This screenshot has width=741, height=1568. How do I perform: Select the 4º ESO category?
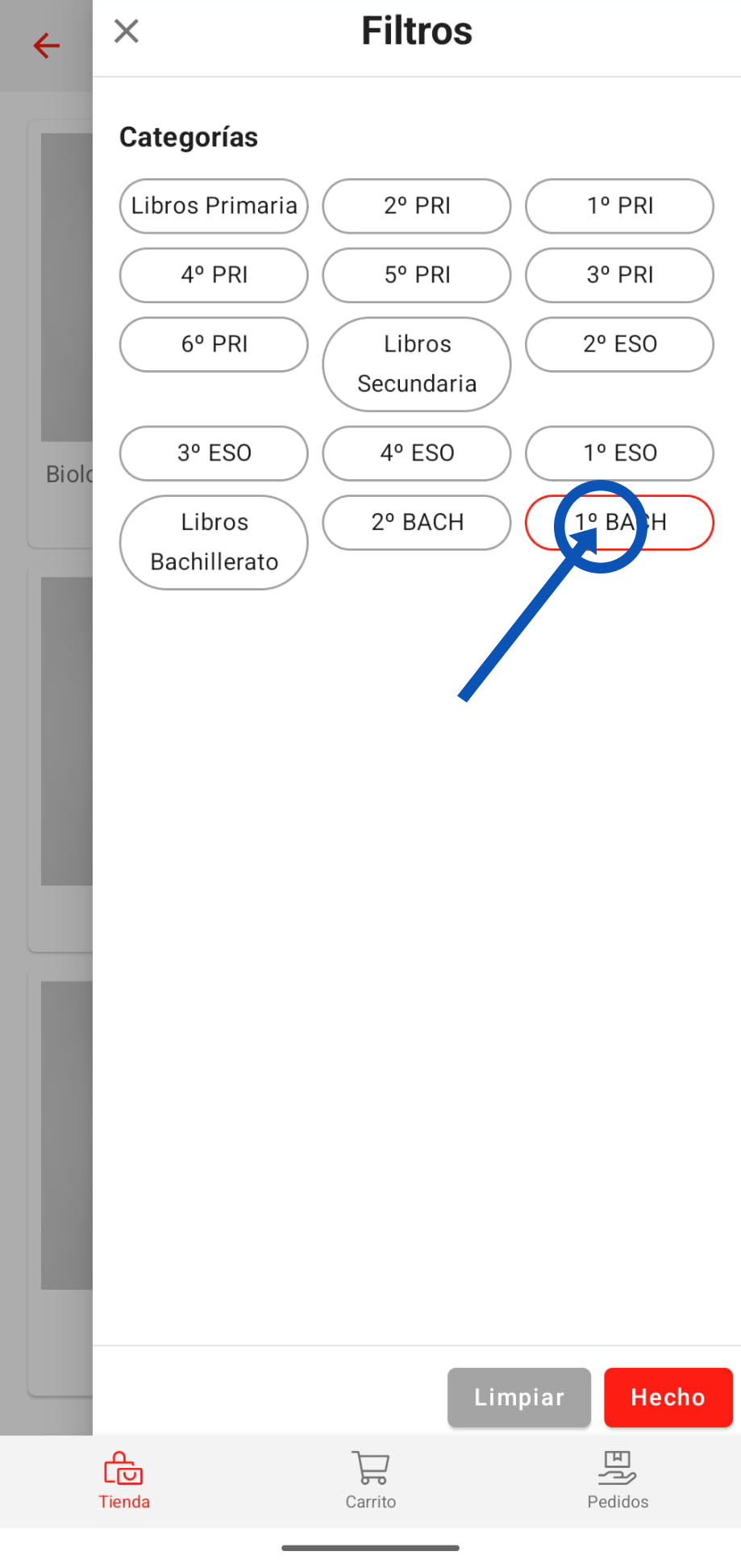pos(417,453)
